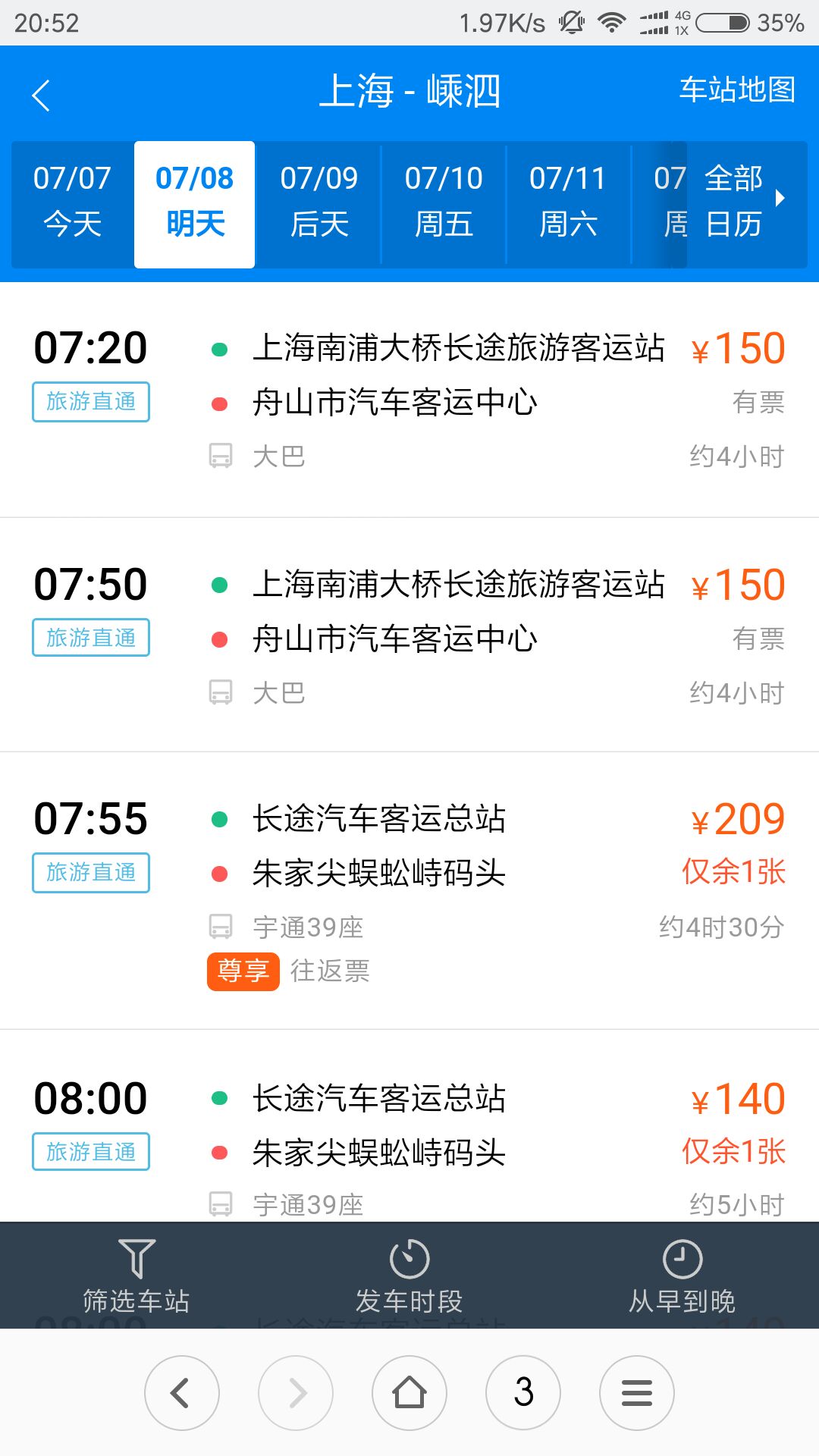Image resolution: width=819 pixels, height=1456 pixels.
Task: Open the browser hamburger menu
Action: (637, 1393)
